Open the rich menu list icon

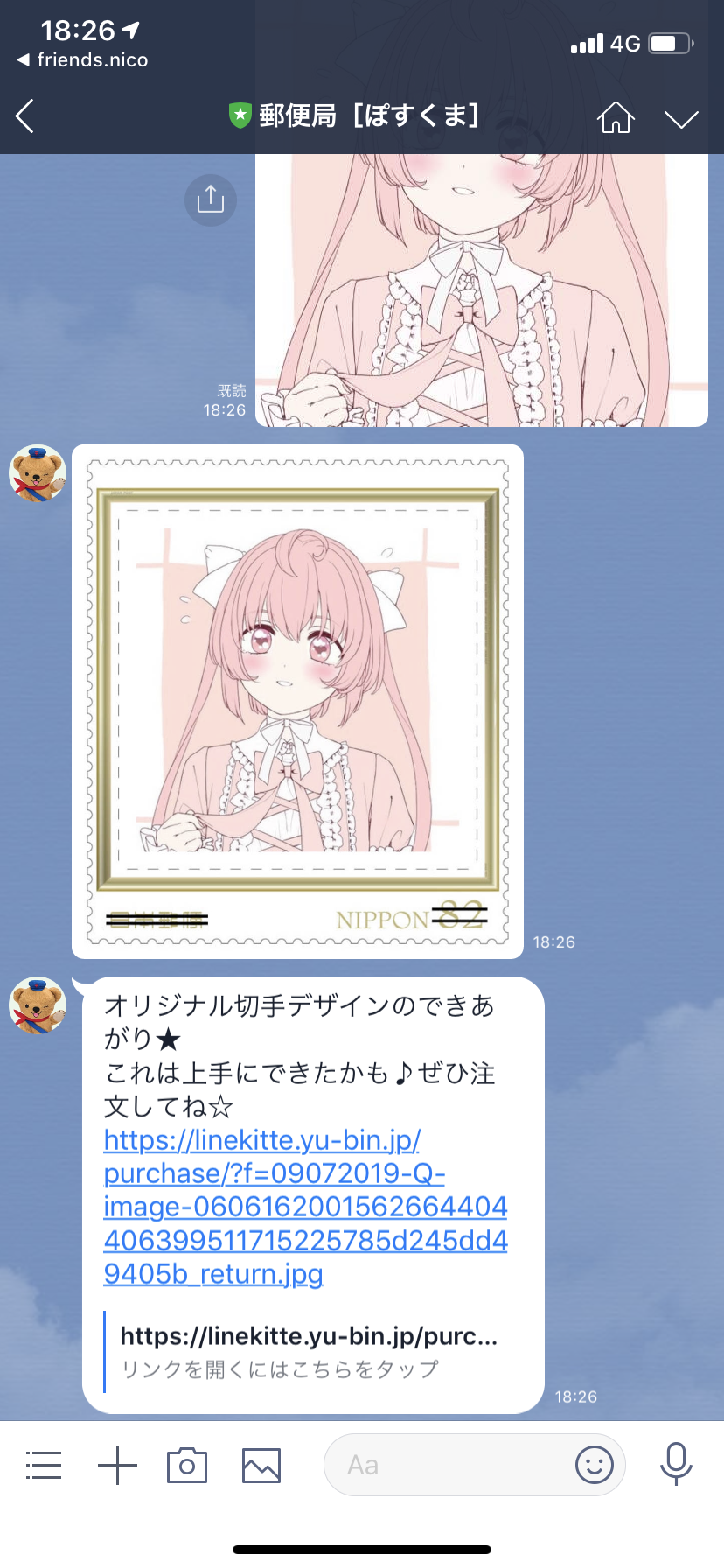tap(44, 1465)
